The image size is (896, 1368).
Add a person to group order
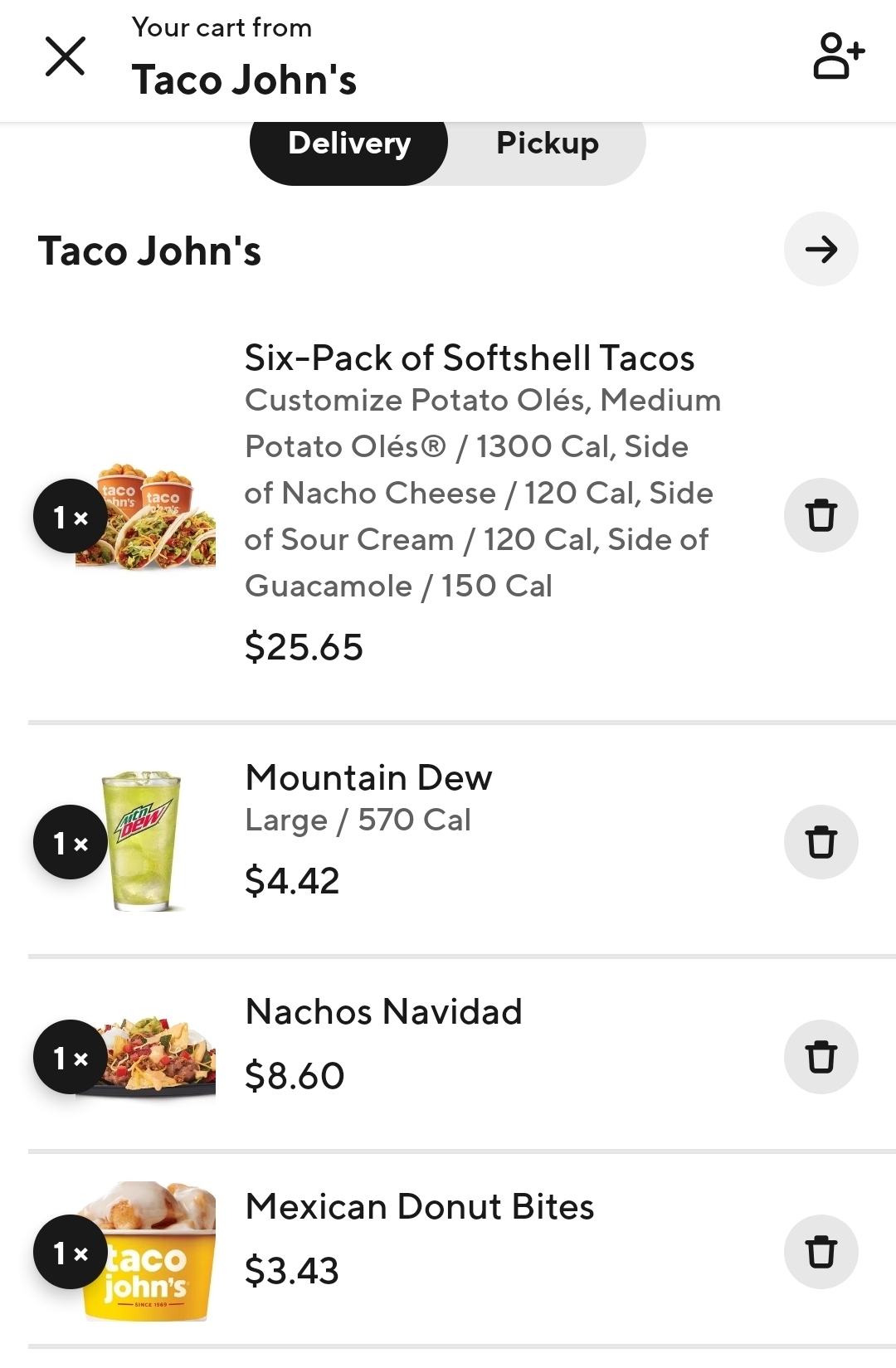(838, 56)
